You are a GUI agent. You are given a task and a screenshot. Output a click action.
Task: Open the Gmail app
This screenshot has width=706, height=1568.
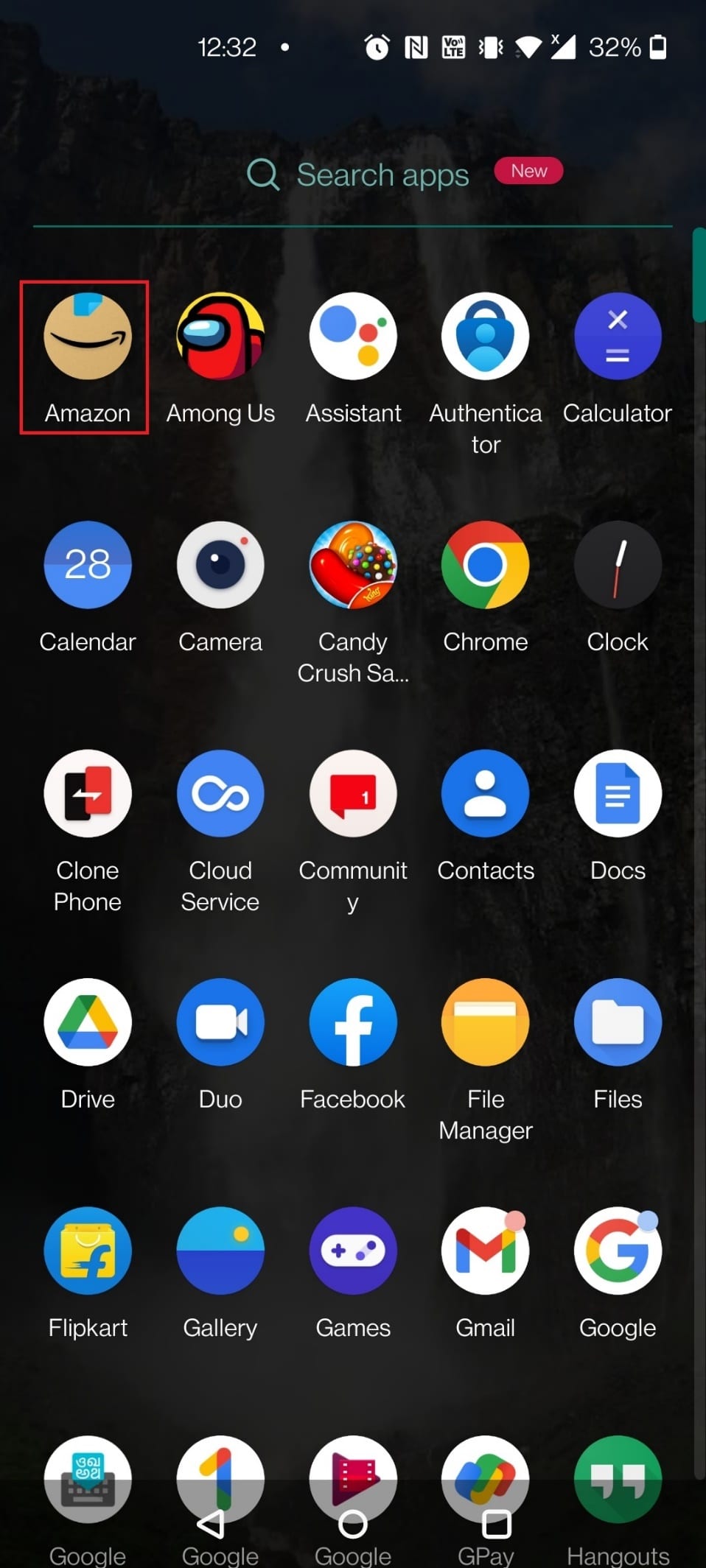(485, 1251)
